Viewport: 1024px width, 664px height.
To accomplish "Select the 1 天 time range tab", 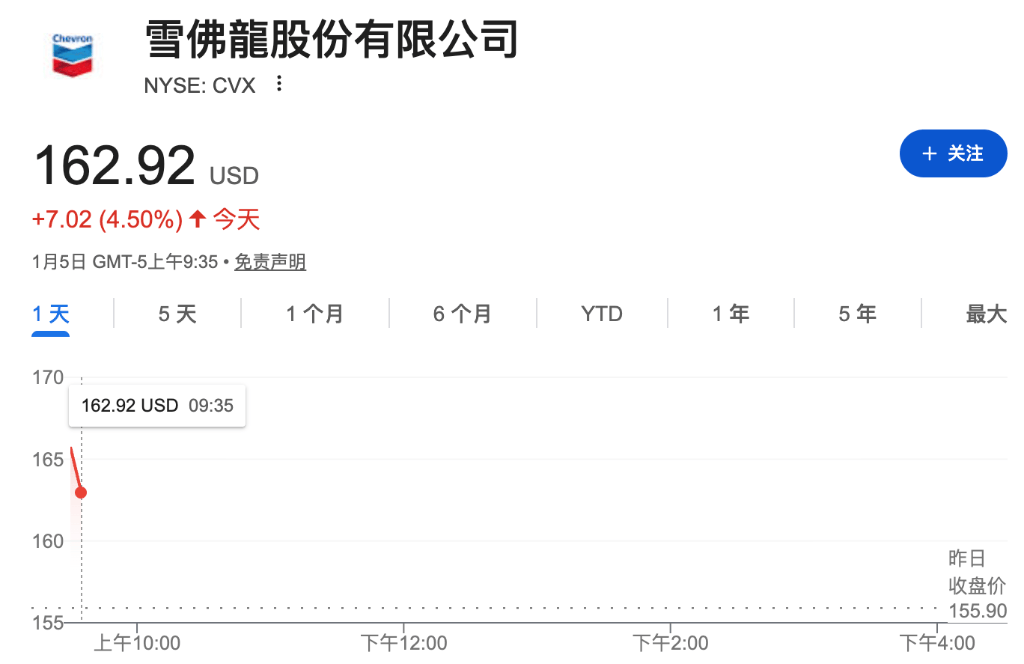I will (51, 314).
